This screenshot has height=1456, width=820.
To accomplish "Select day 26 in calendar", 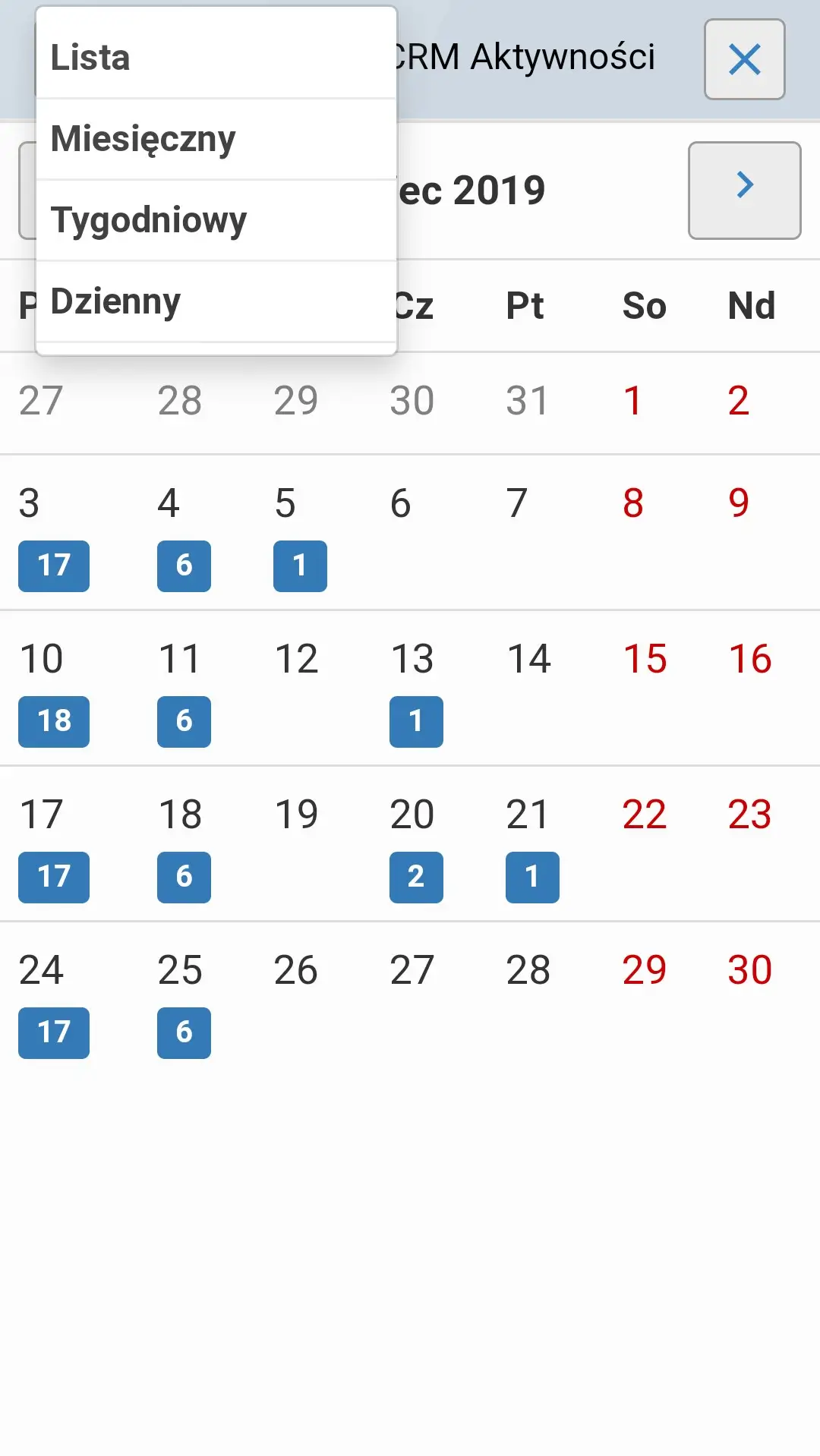I will (296, 970).
